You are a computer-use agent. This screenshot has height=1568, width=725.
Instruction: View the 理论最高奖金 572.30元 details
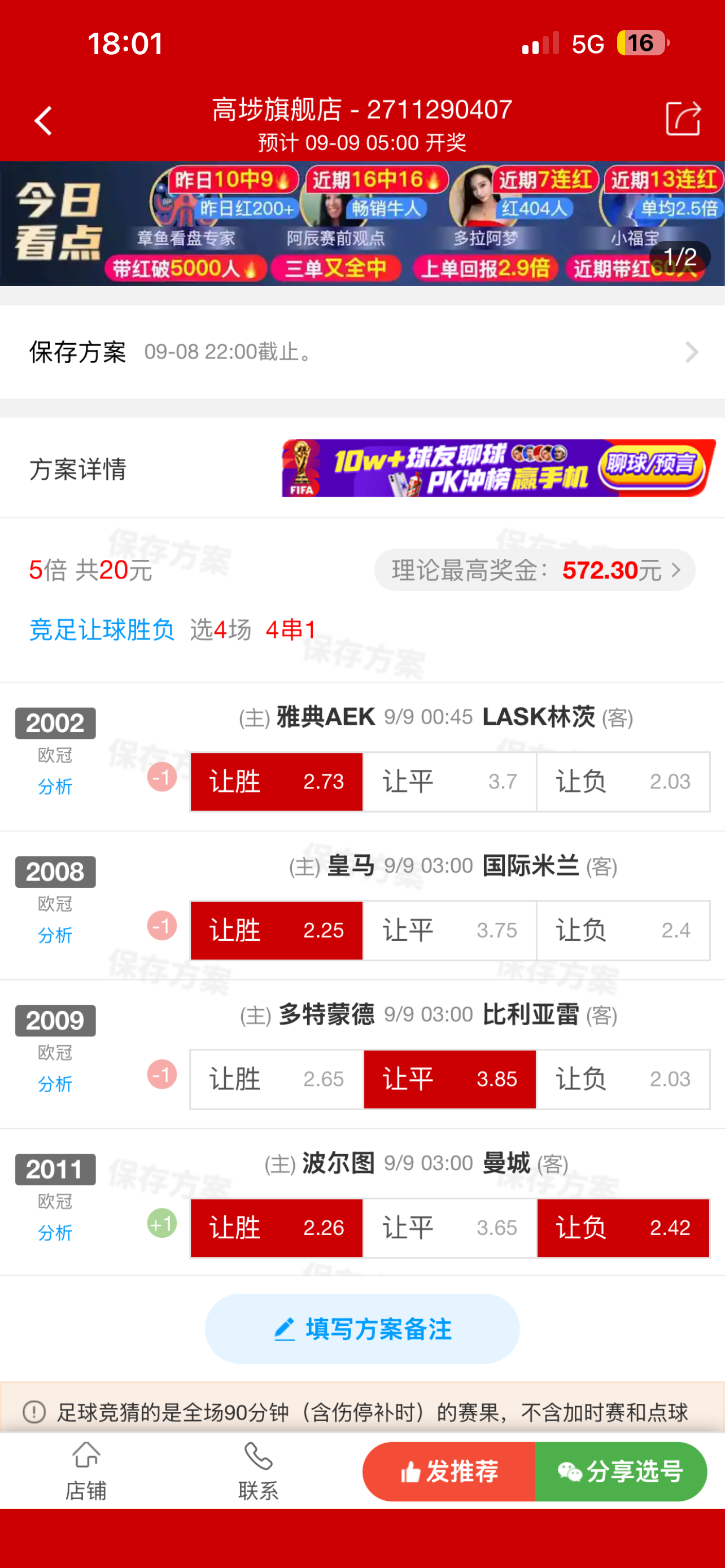[535, 570]
